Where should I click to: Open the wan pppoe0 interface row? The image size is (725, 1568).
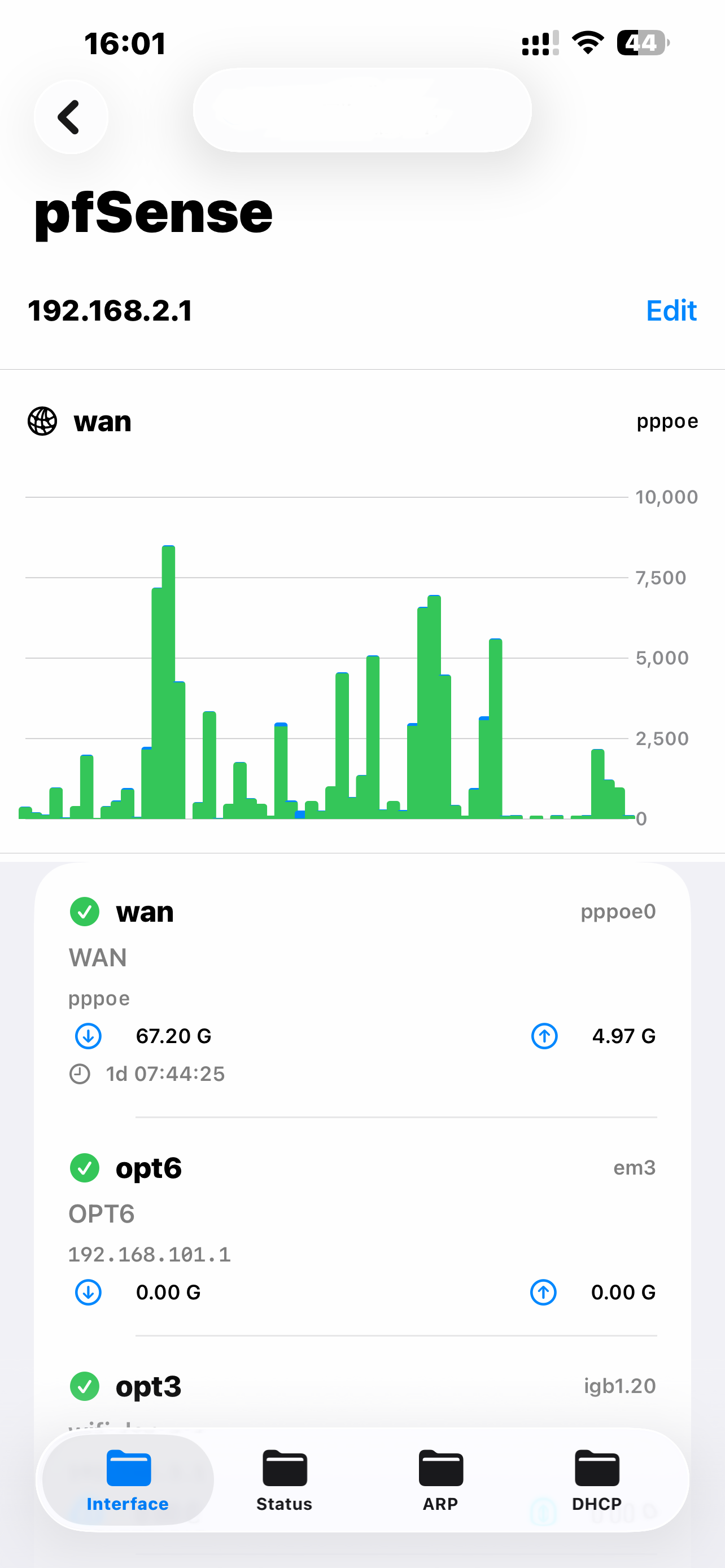(x=363, y=991)
